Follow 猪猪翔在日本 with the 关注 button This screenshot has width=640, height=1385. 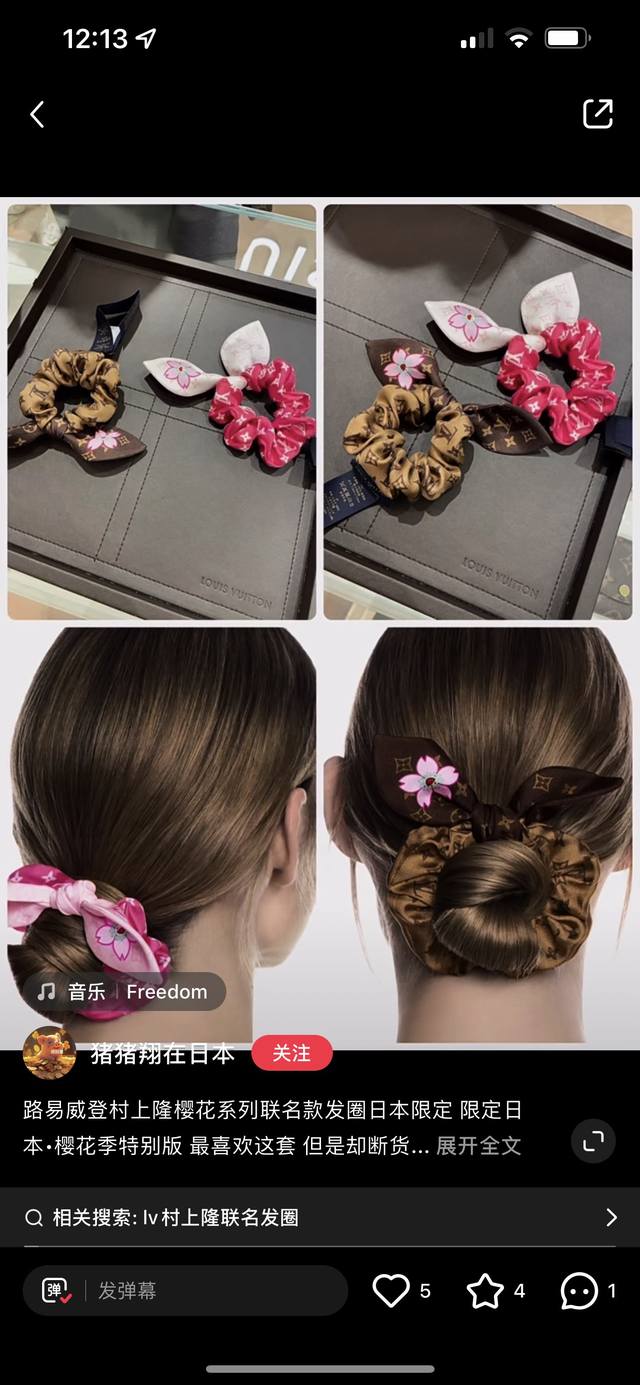291,1053
